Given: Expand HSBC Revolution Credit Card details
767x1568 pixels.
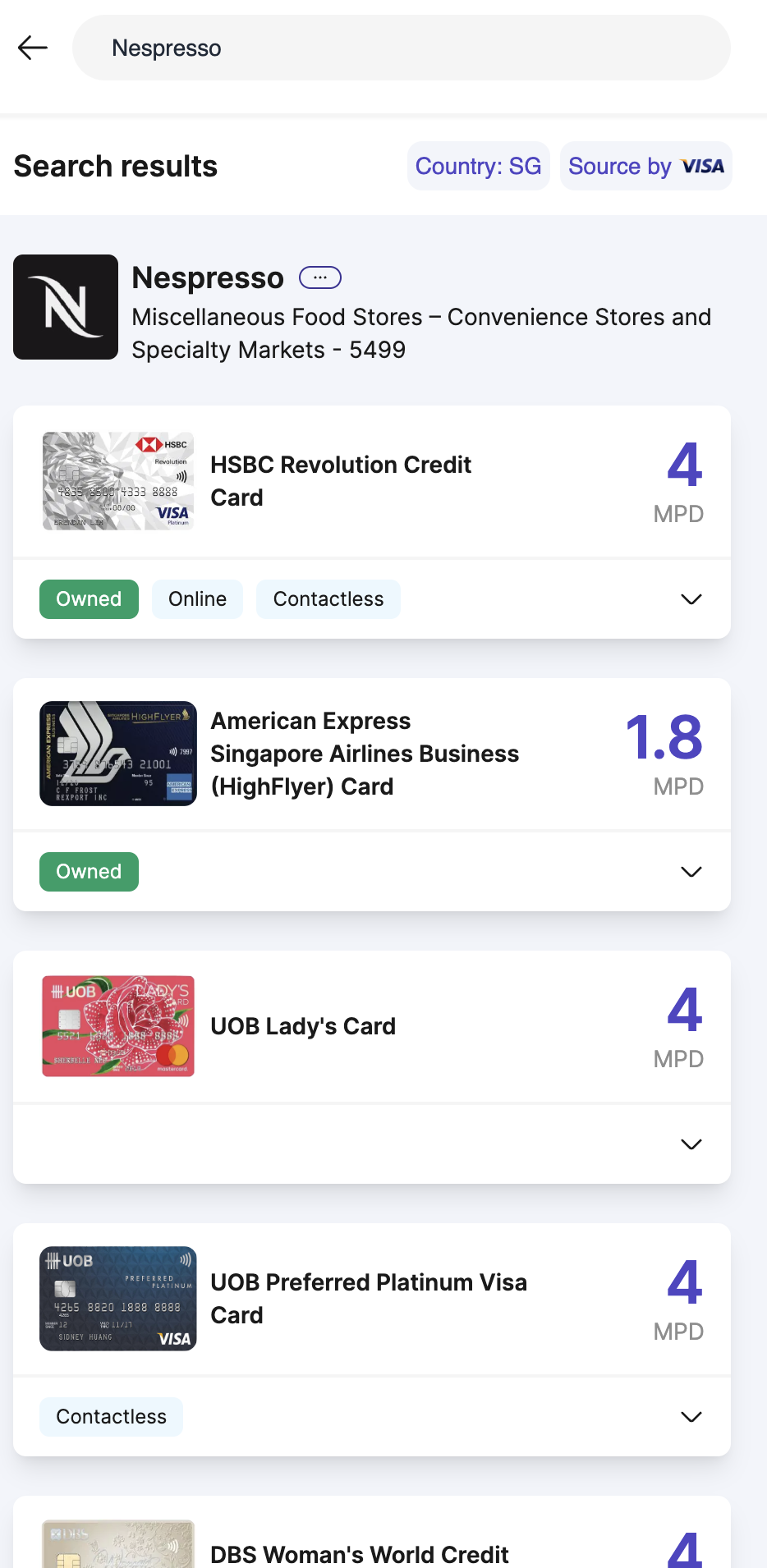Looking at the screenshot, I should (691, 599).
